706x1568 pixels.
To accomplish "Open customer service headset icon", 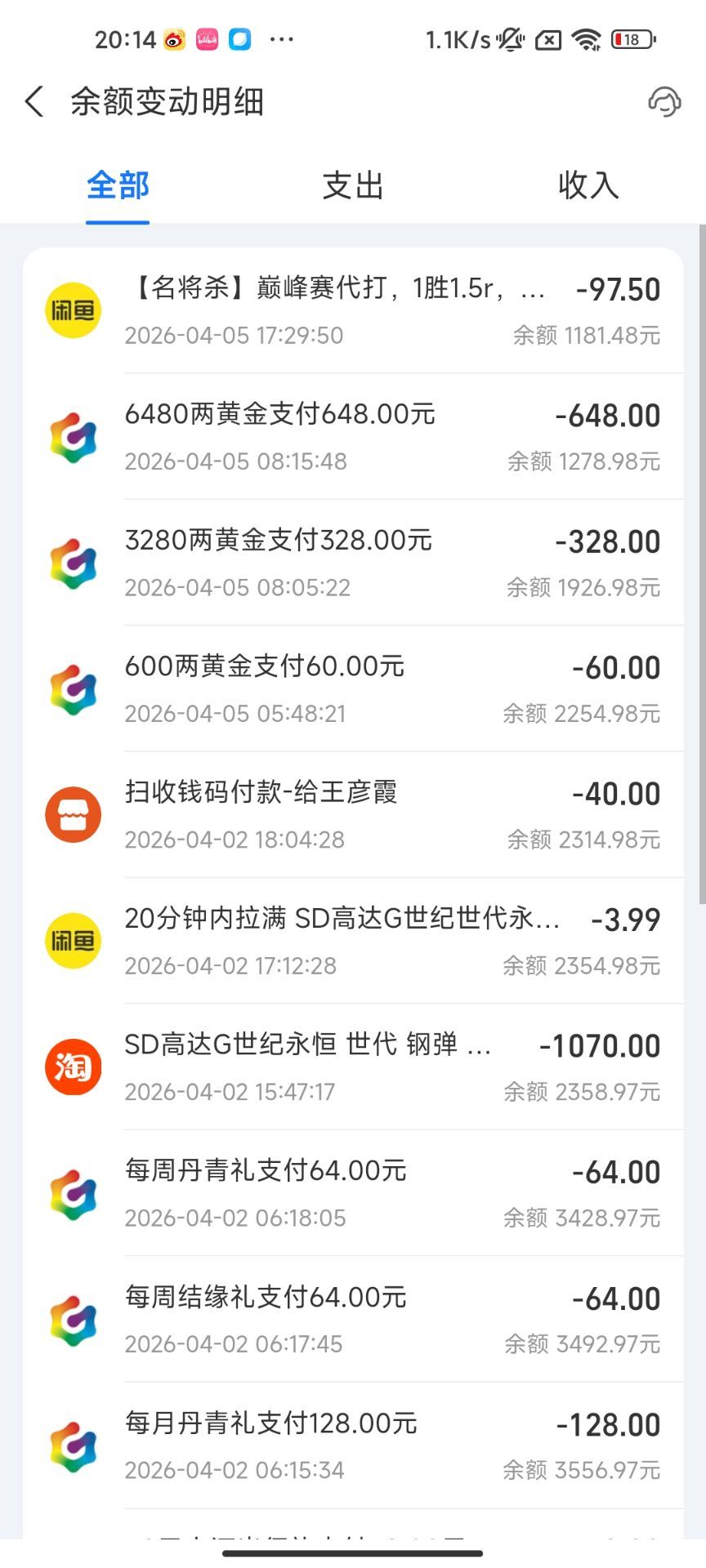I will 664,102.
